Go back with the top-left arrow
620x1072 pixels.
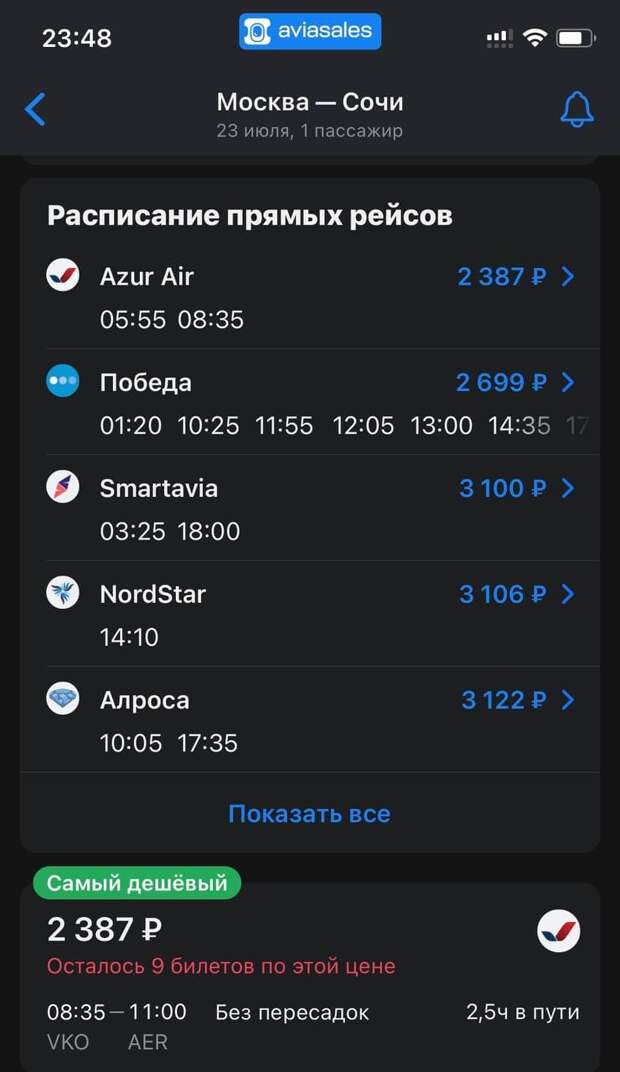(35, 109)
